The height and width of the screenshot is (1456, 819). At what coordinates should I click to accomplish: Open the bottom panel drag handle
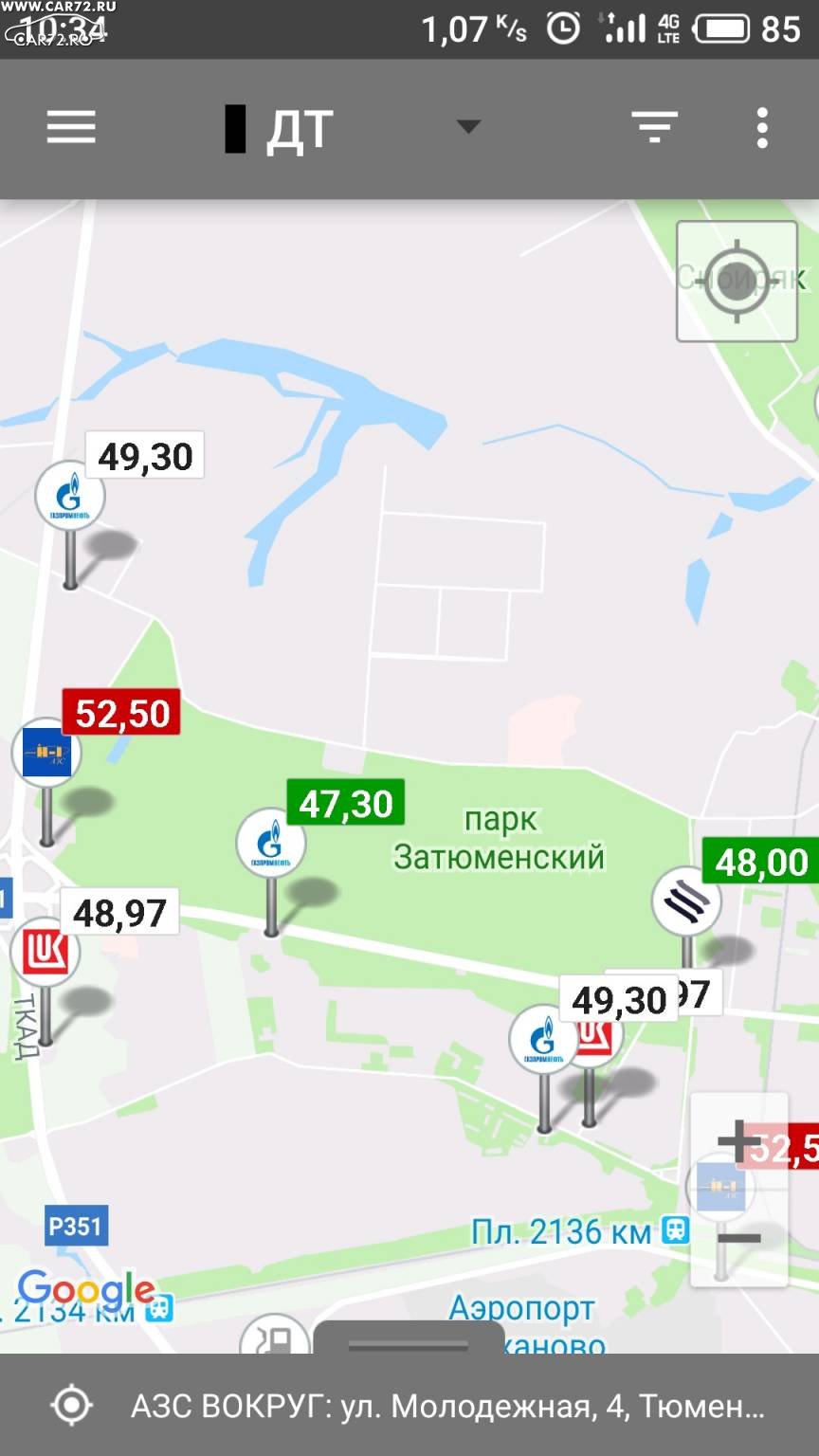click(409, 1344)
